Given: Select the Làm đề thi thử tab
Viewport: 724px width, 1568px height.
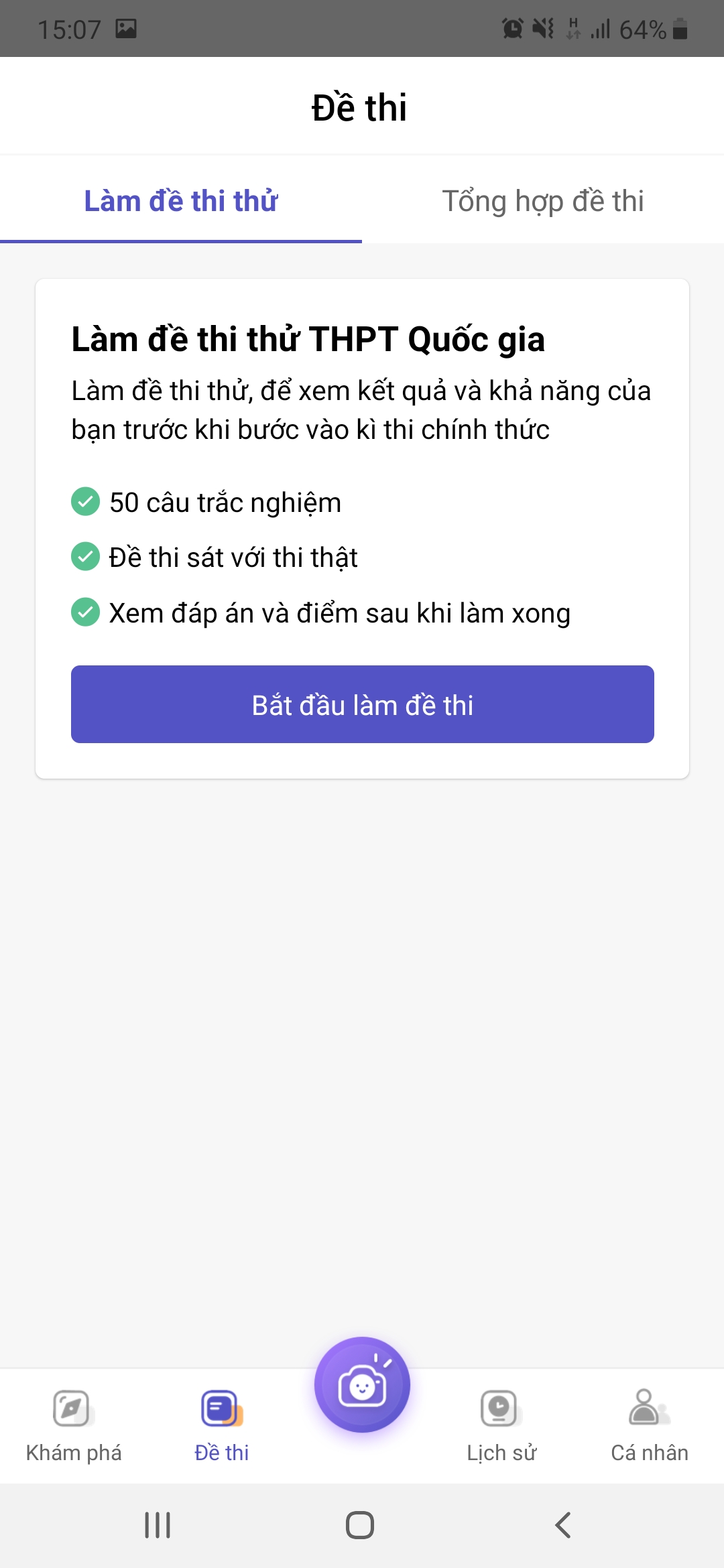Looking at the screenshot, I should click(x=181, y=201).
